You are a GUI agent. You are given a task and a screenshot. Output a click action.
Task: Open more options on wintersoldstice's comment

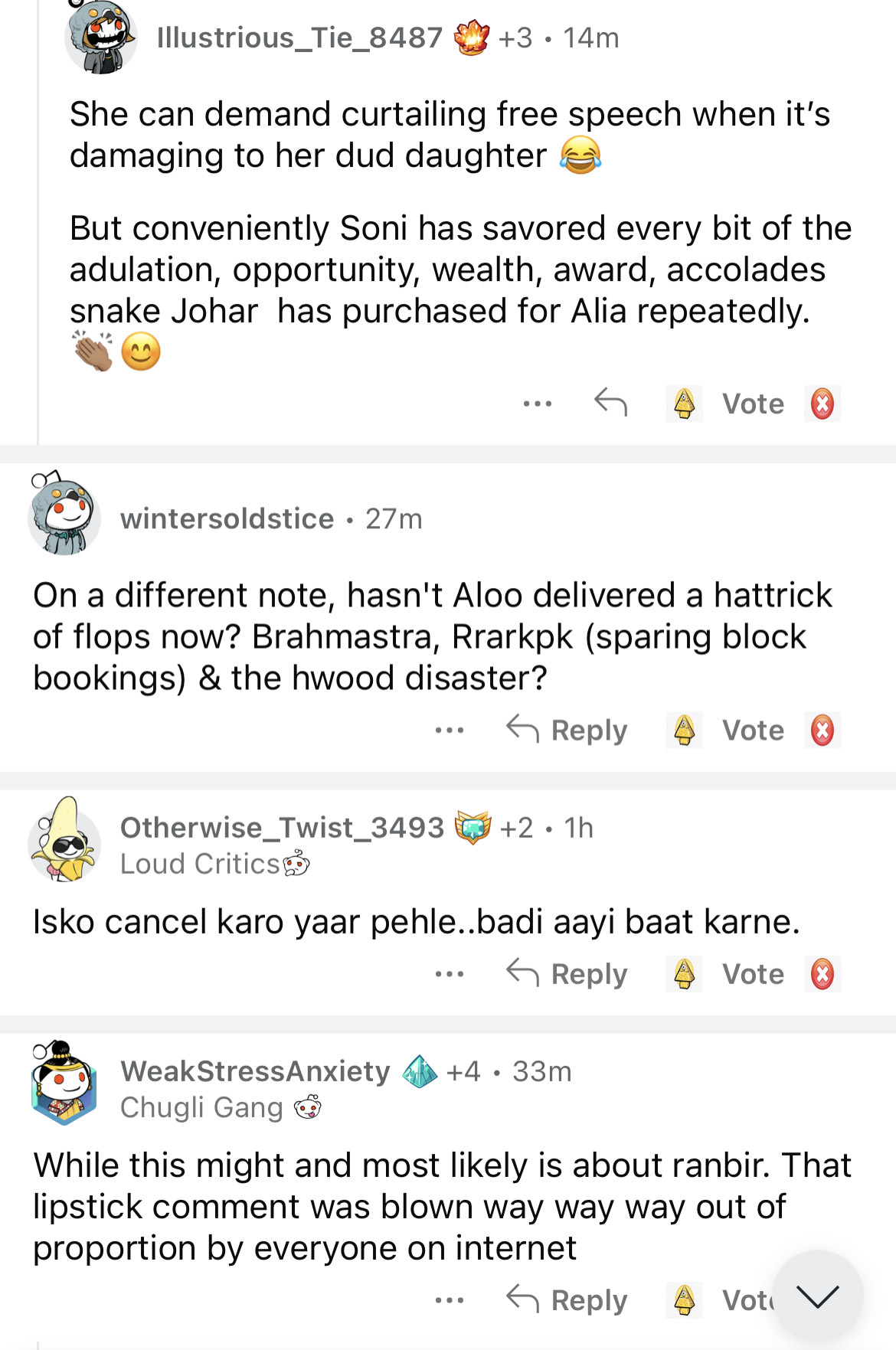coord(450,730)
